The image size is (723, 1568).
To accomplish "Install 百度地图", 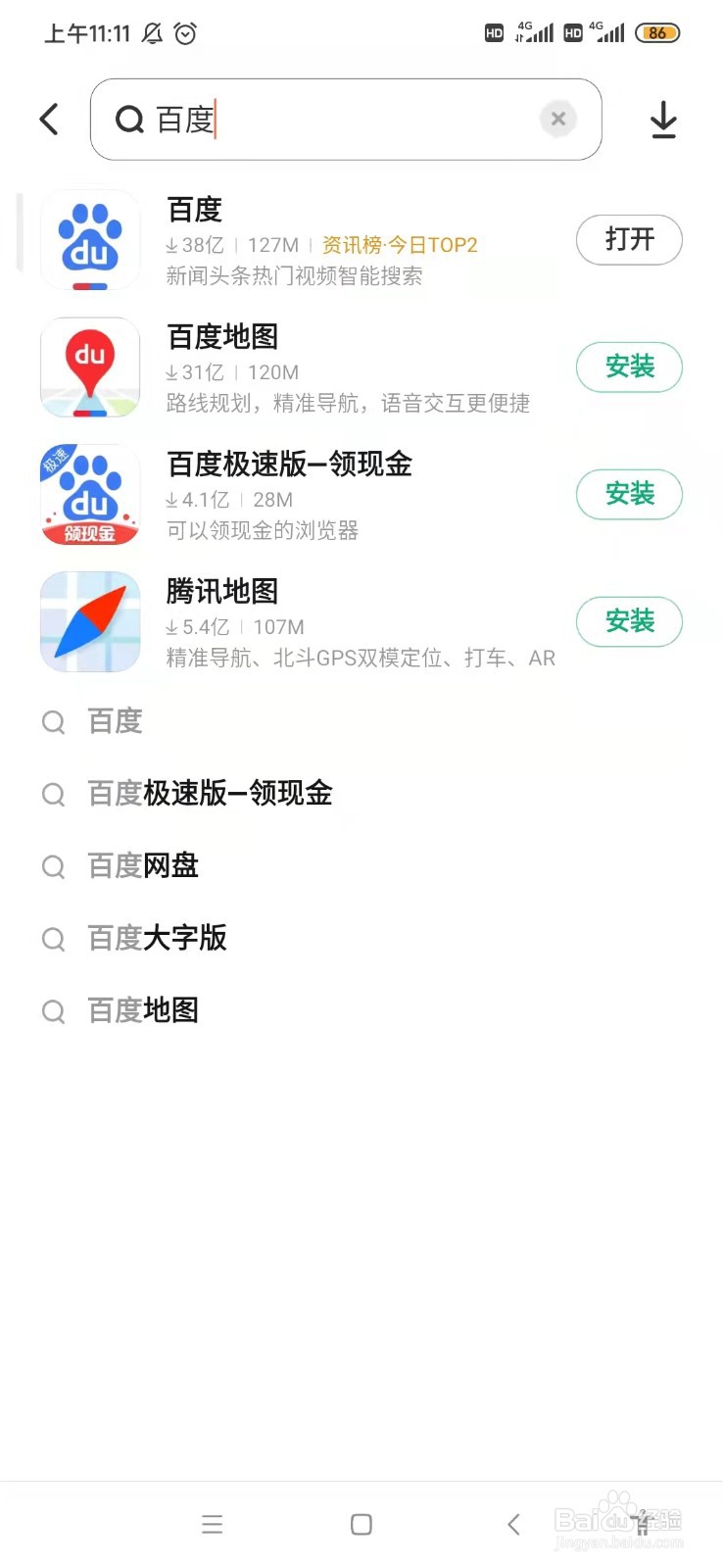I will [x=628, y=367].
